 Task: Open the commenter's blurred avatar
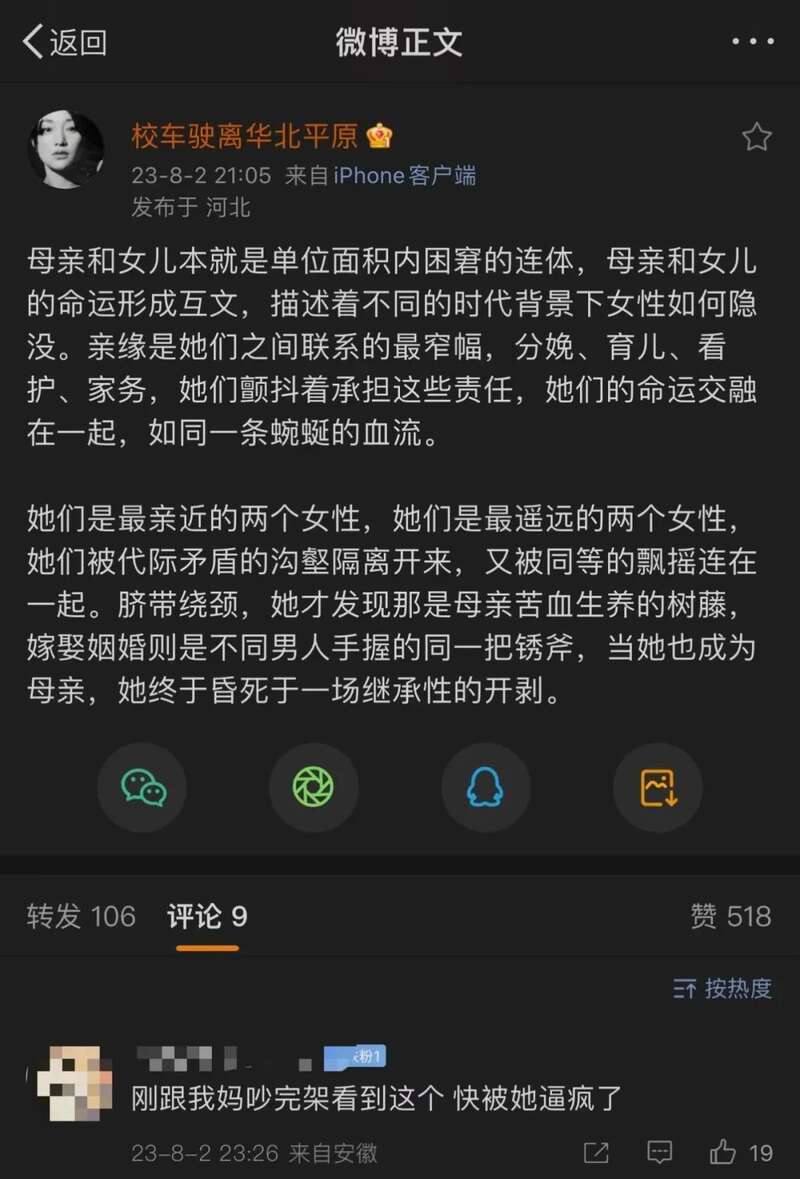(x=68, y=1085)
